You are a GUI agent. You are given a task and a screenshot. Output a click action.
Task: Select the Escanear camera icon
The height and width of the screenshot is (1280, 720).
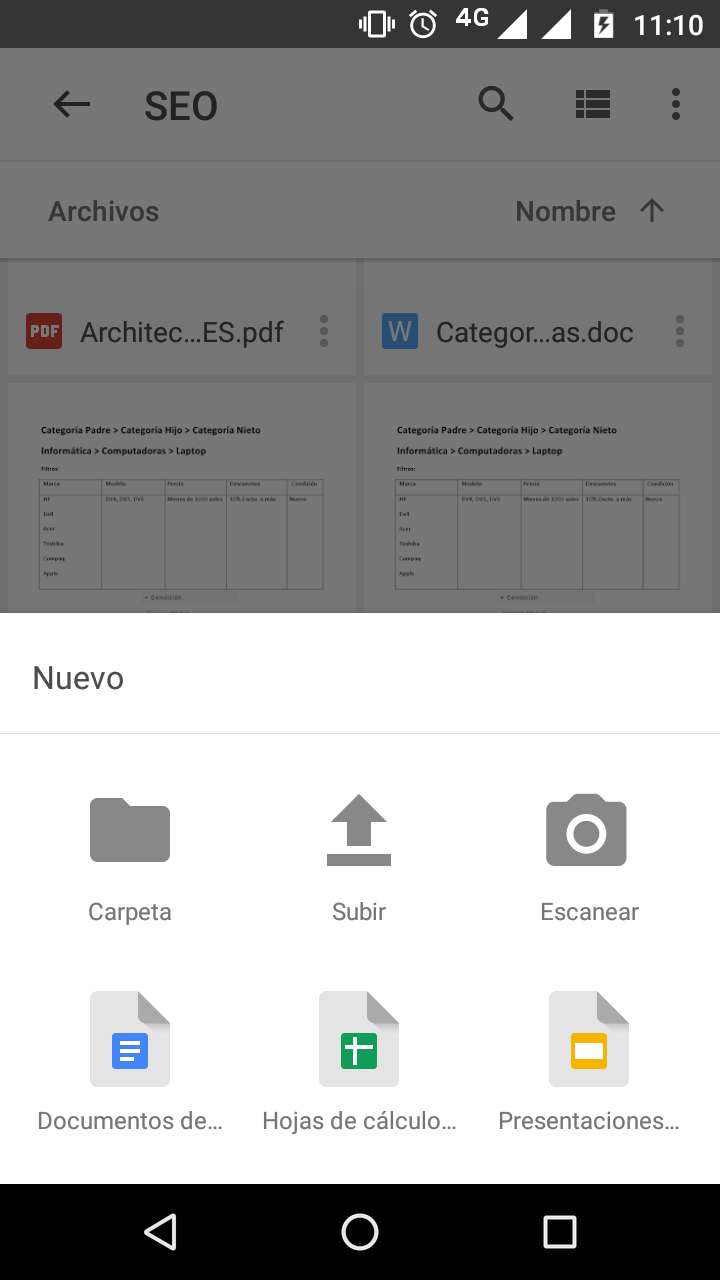coord(587,830)
